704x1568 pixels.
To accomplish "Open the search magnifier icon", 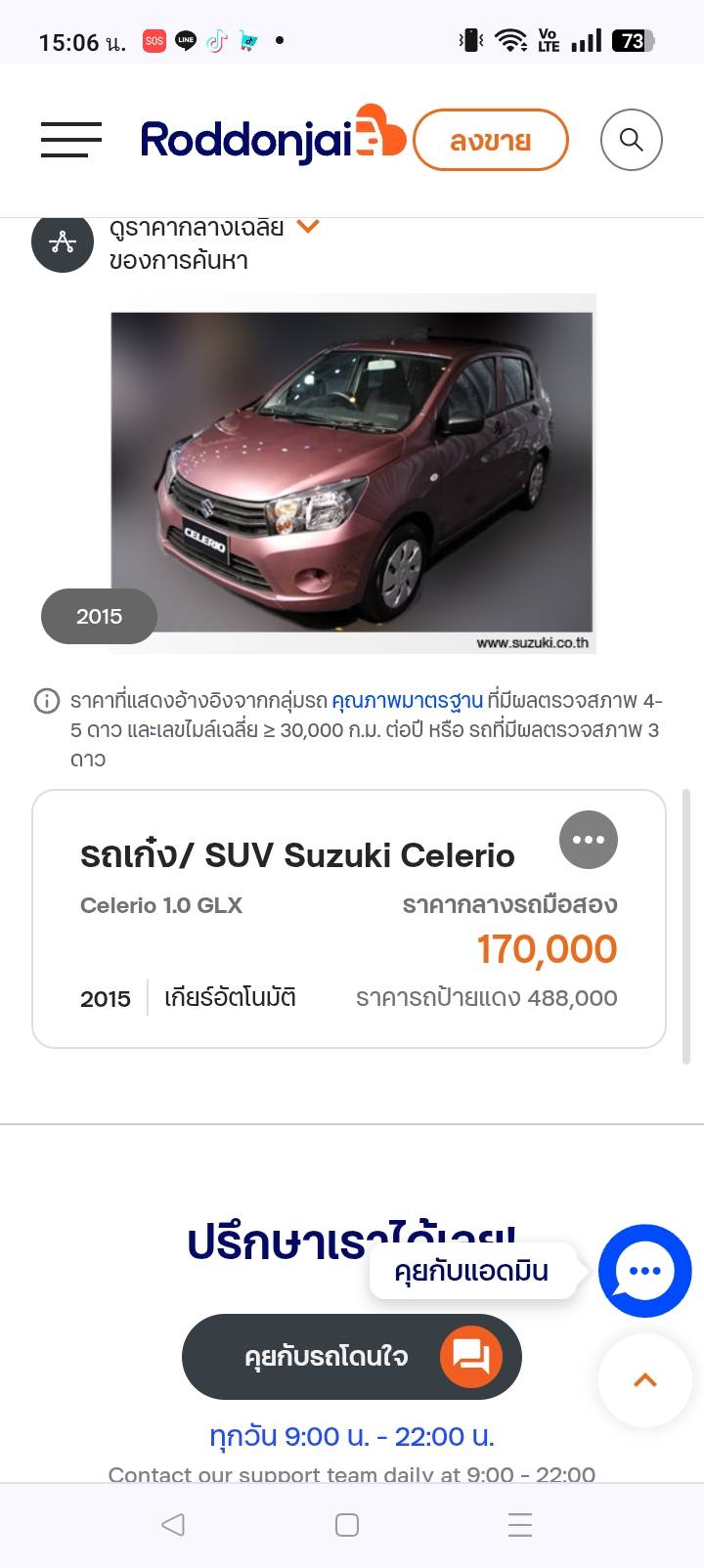I will tap(631, 140).
